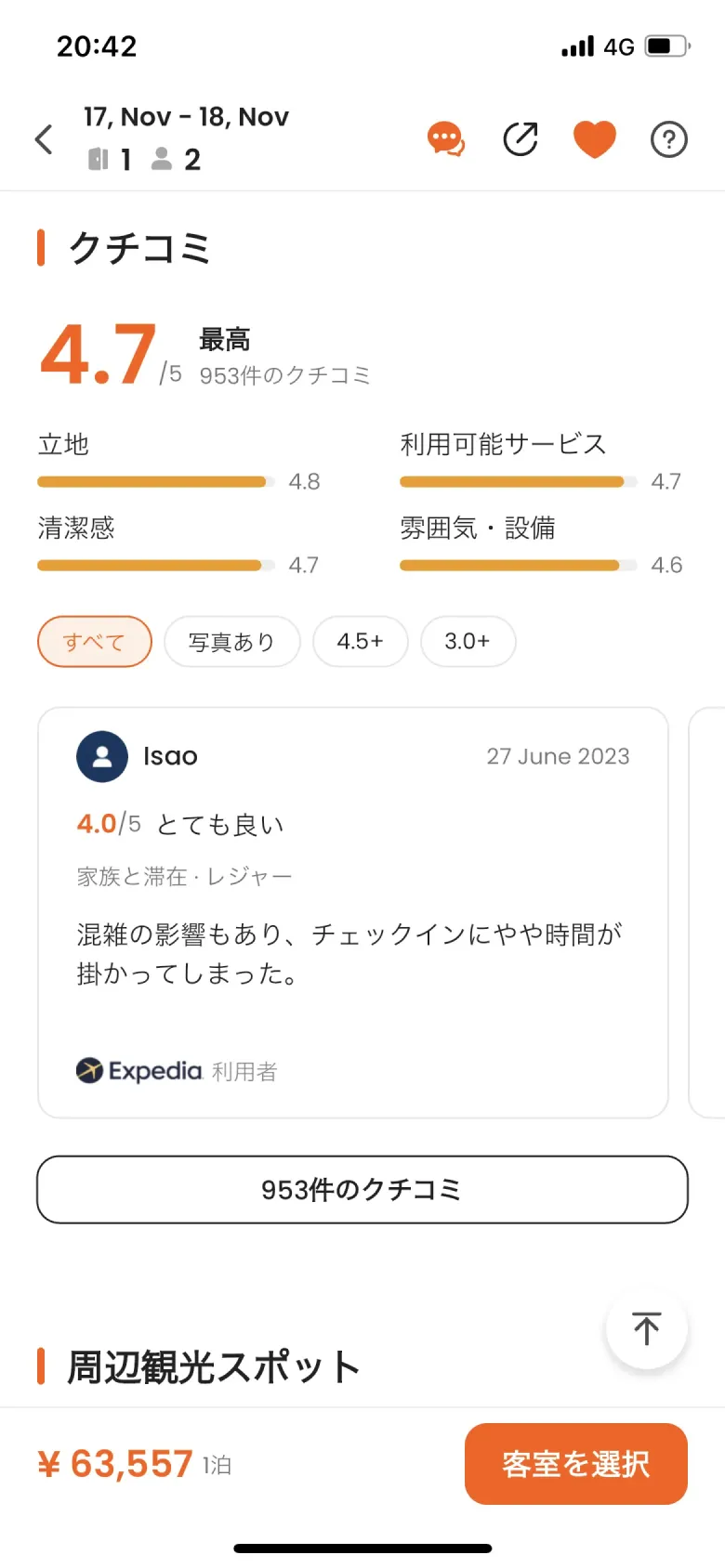Open the help question mark icon
725x1568 pixels.
668,137
